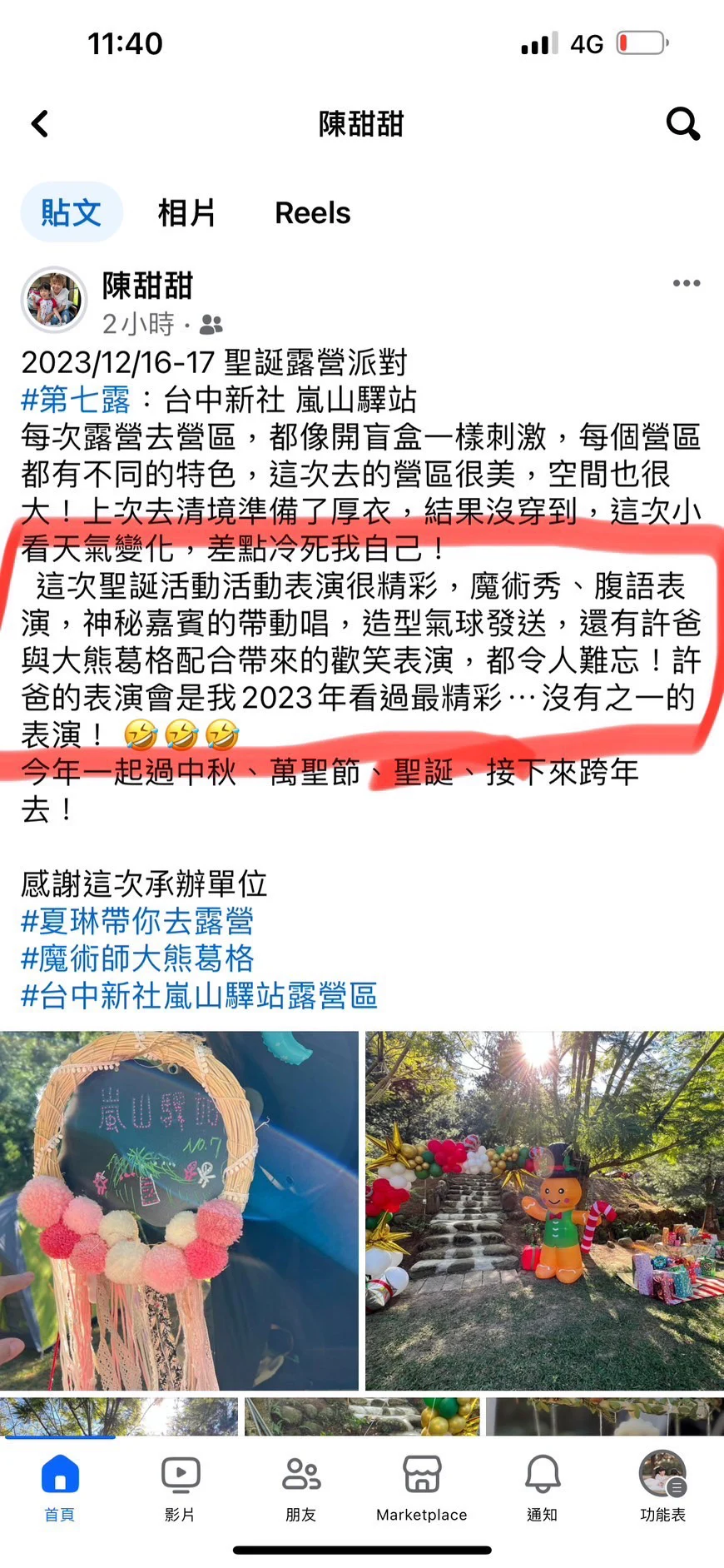Tap the #第七露 hashtag

click(x=76, y=400)
